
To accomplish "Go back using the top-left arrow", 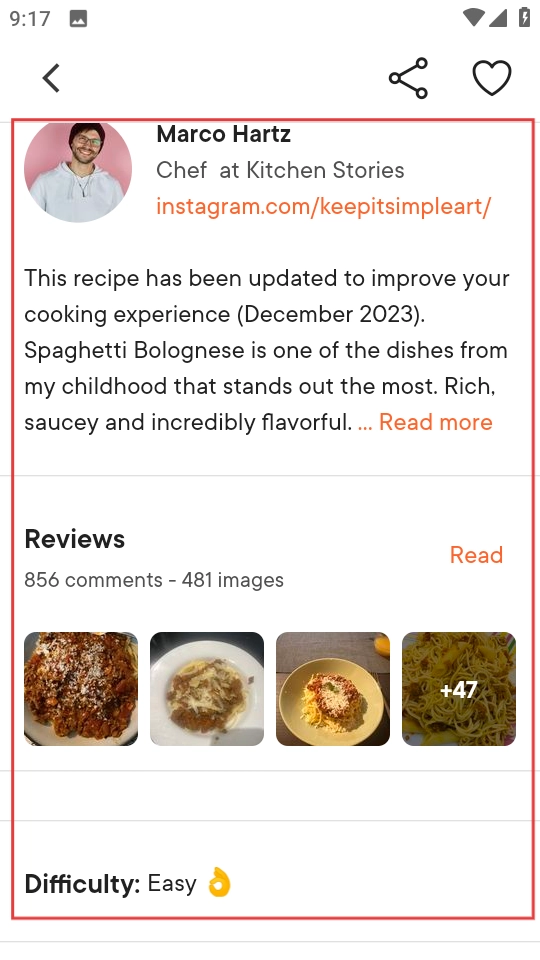I will pos(51,78).
